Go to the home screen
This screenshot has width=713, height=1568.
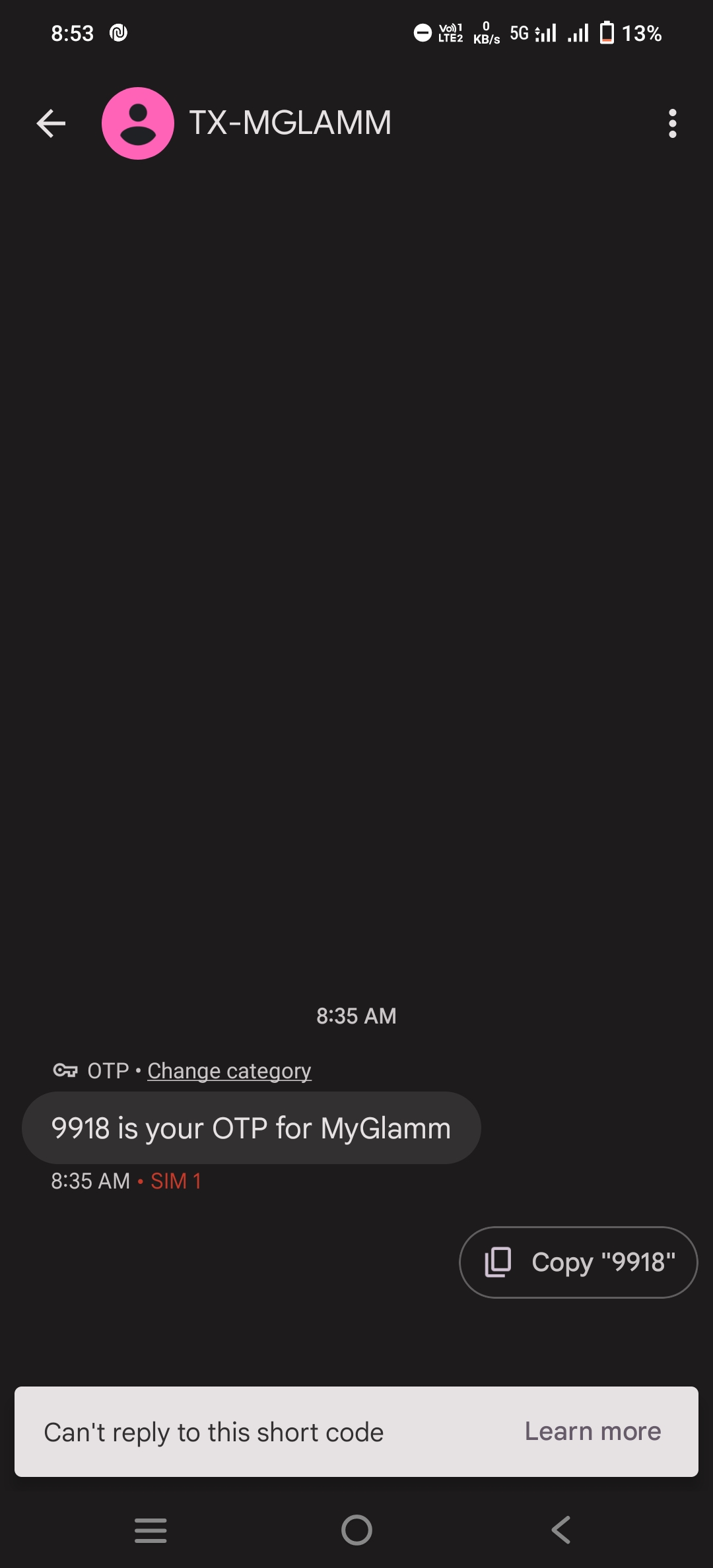coord(356,1530)
